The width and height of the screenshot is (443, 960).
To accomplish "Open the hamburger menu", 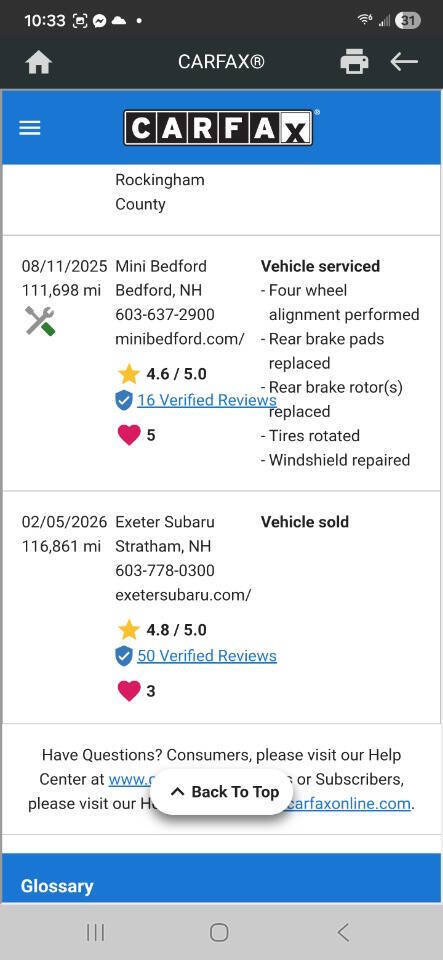I will coord(29,128).
